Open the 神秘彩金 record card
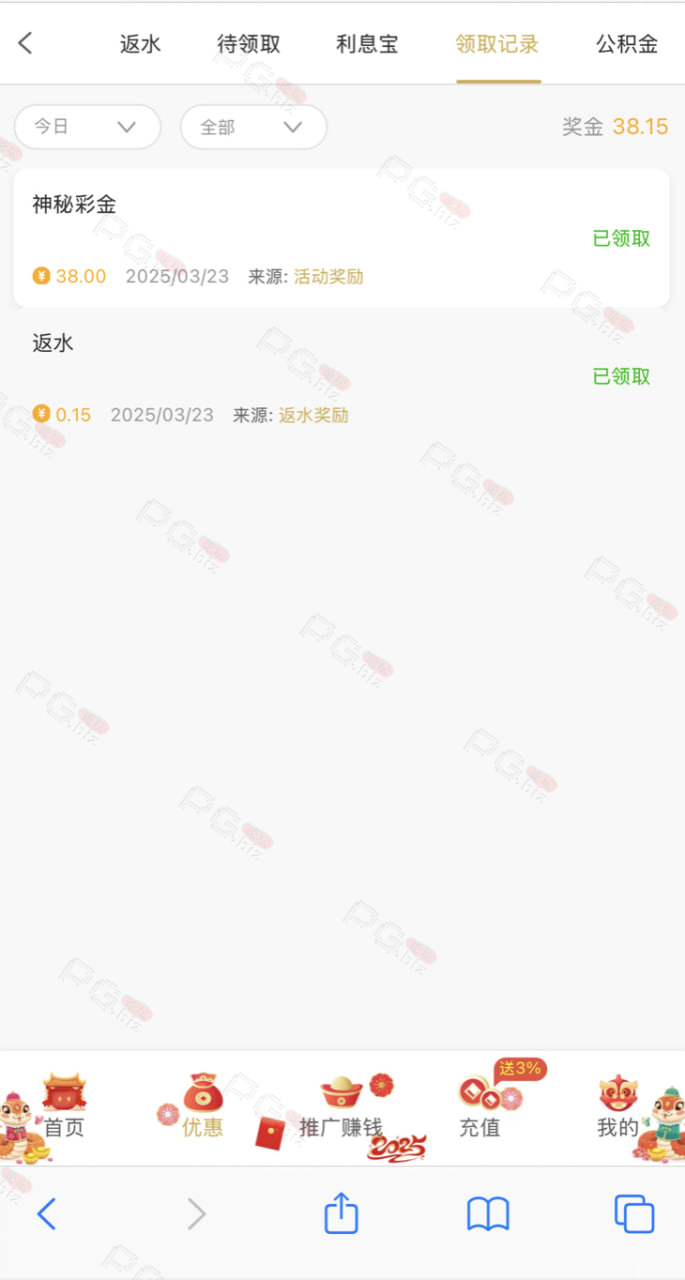685x1280 pixels. (x=342, y=238)
